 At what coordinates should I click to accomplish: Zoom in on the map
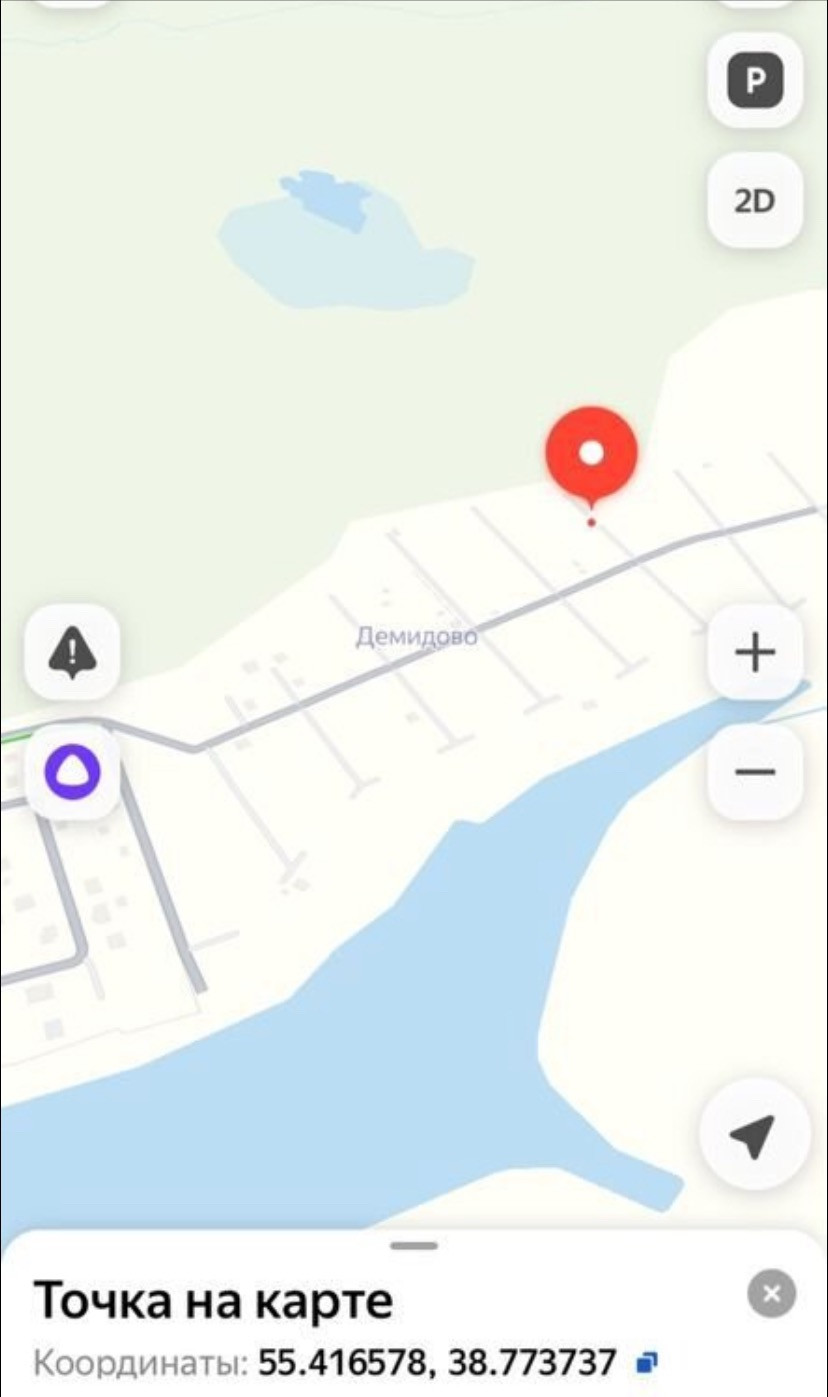point(755,653)
